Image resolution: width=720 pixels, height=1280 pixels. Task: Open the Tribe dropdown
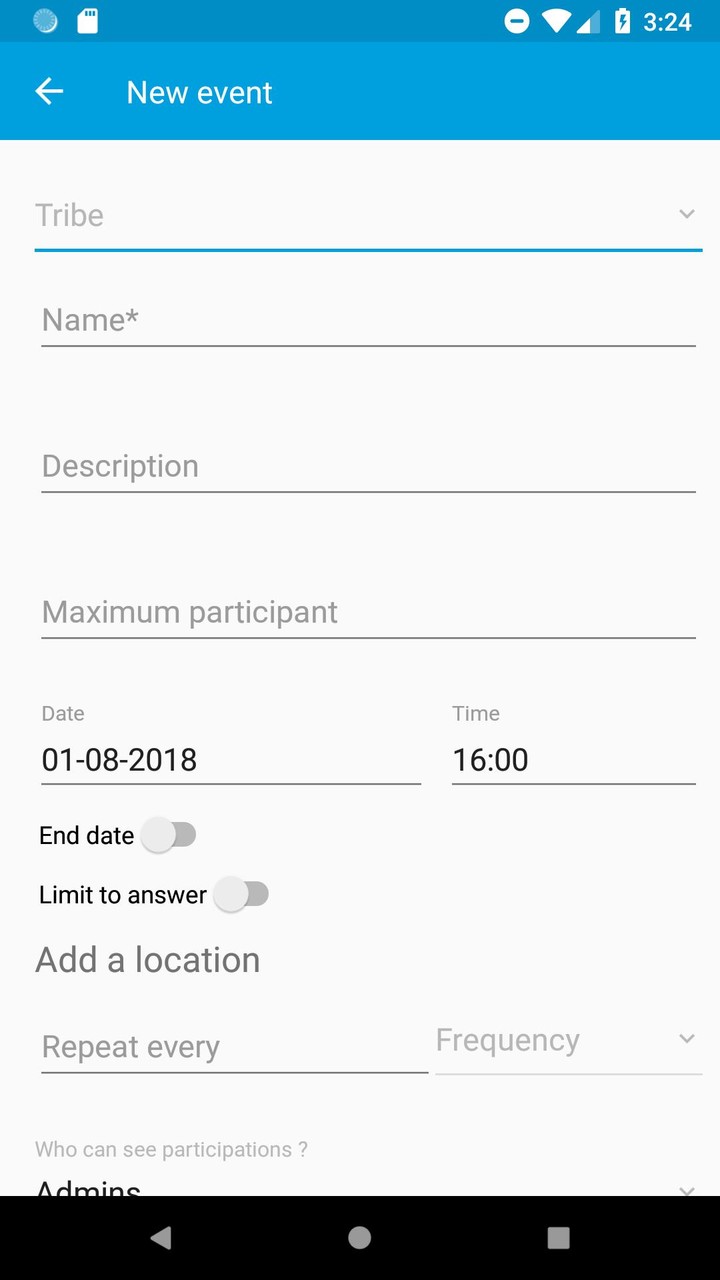click(368, 216)
